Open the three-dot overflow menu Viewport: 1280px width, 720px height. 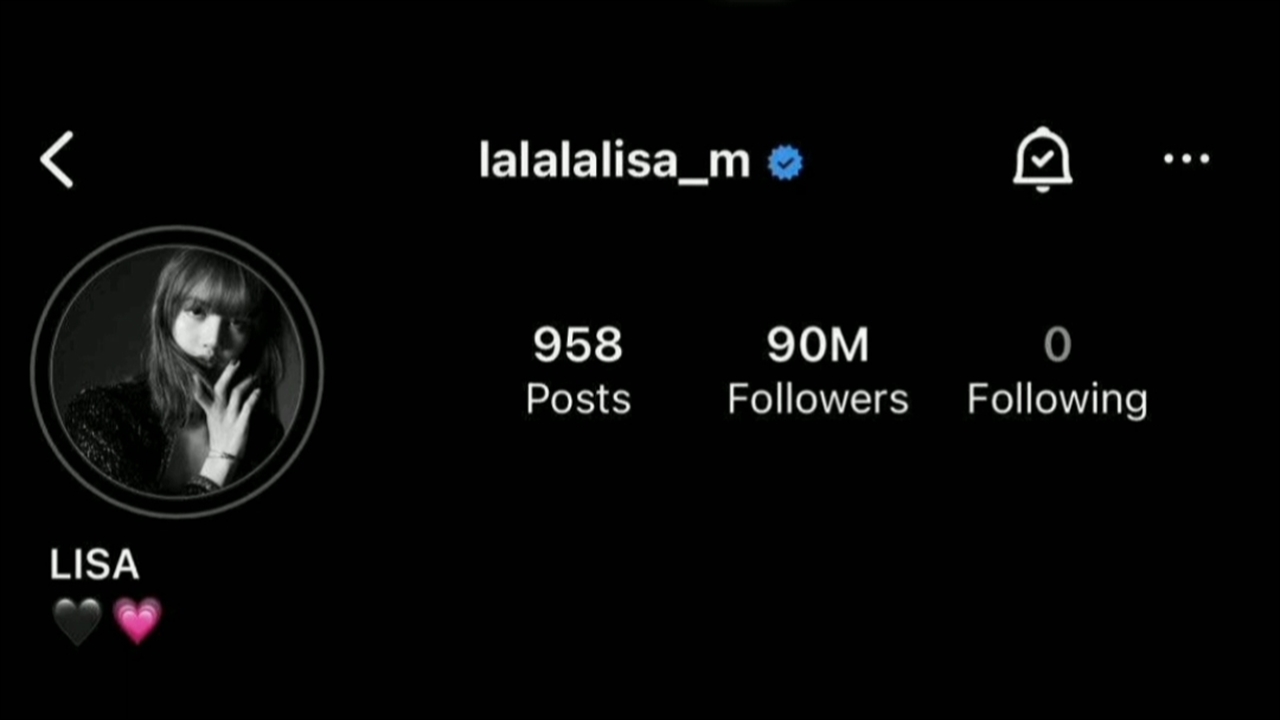(1186, 159)
